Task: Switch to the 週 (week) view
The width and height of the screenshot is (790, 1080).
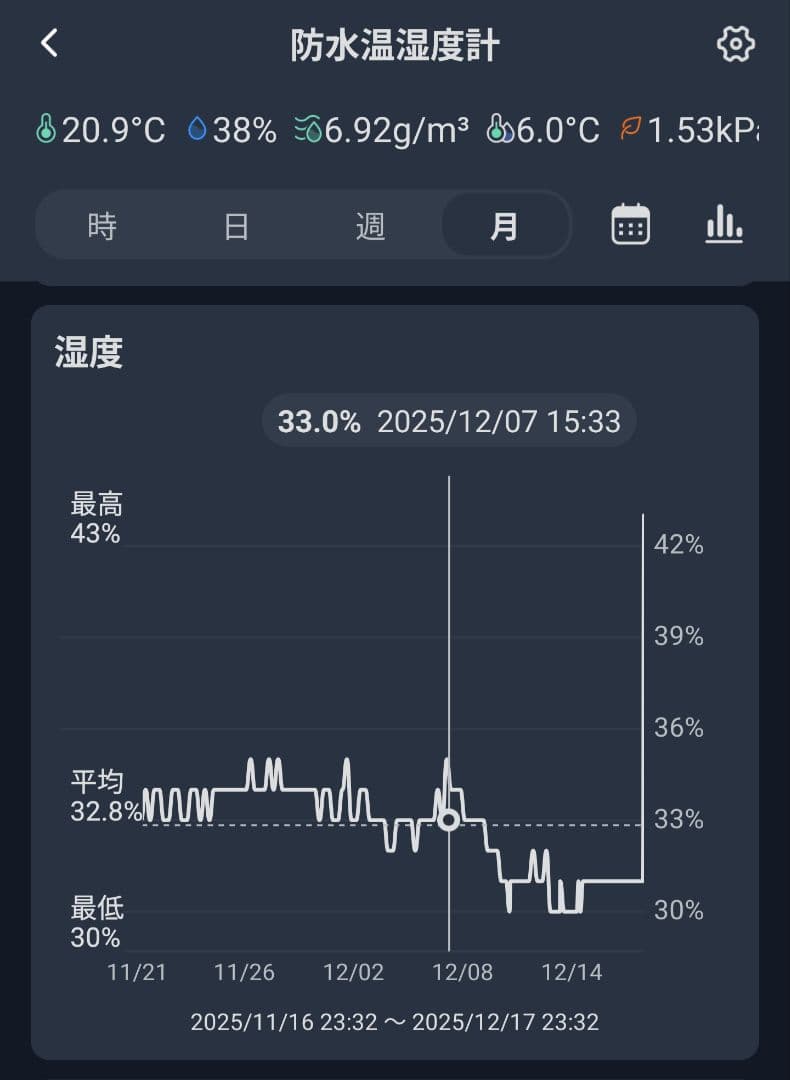Action: [370, 226]
